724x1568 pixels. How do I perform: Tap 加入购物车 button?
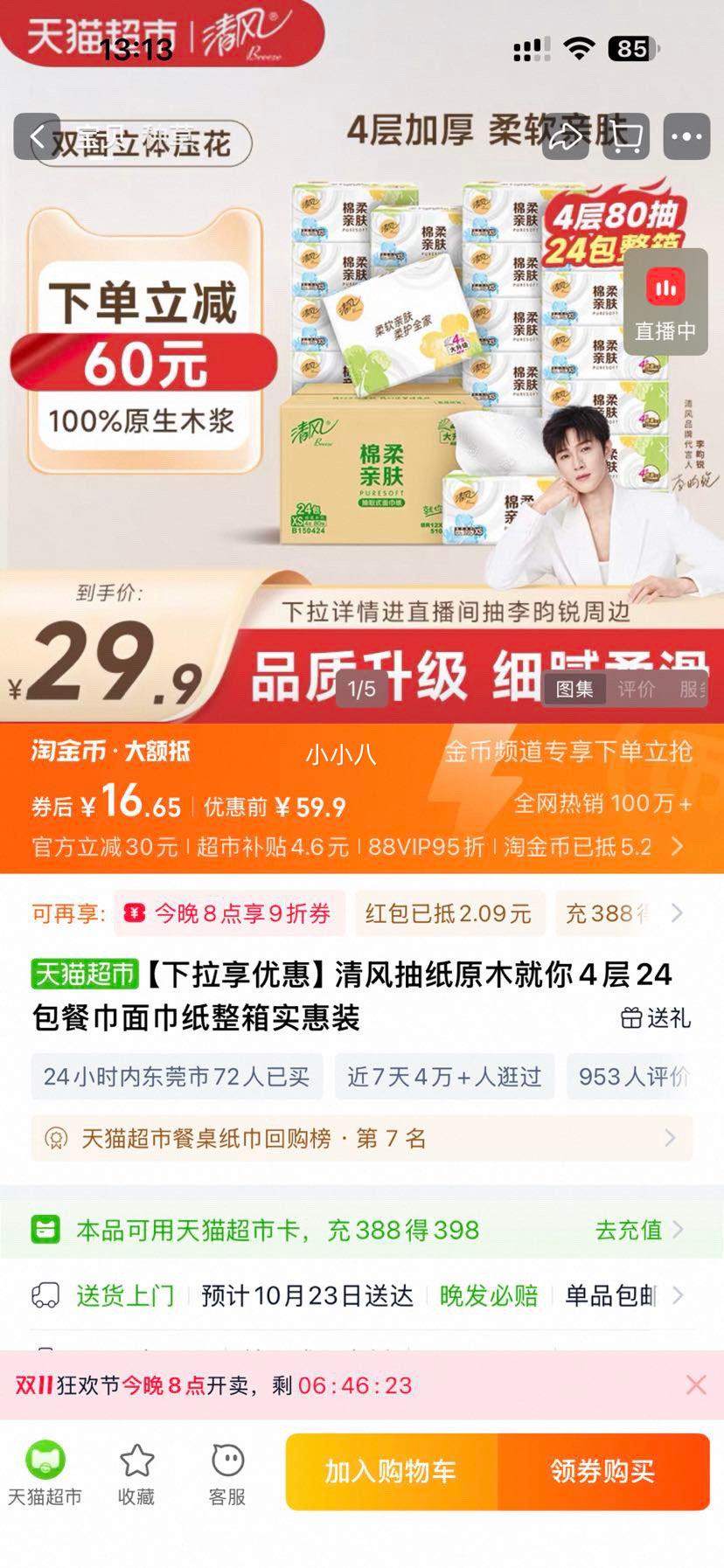point(391,1471)
